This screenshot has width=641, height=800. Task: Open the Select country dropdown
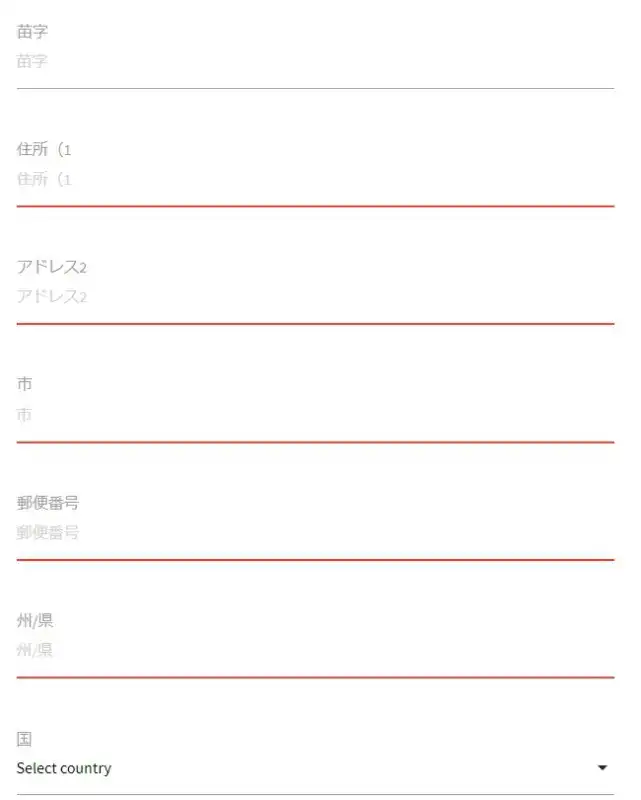pyautogui.click(x=315, y=768)
